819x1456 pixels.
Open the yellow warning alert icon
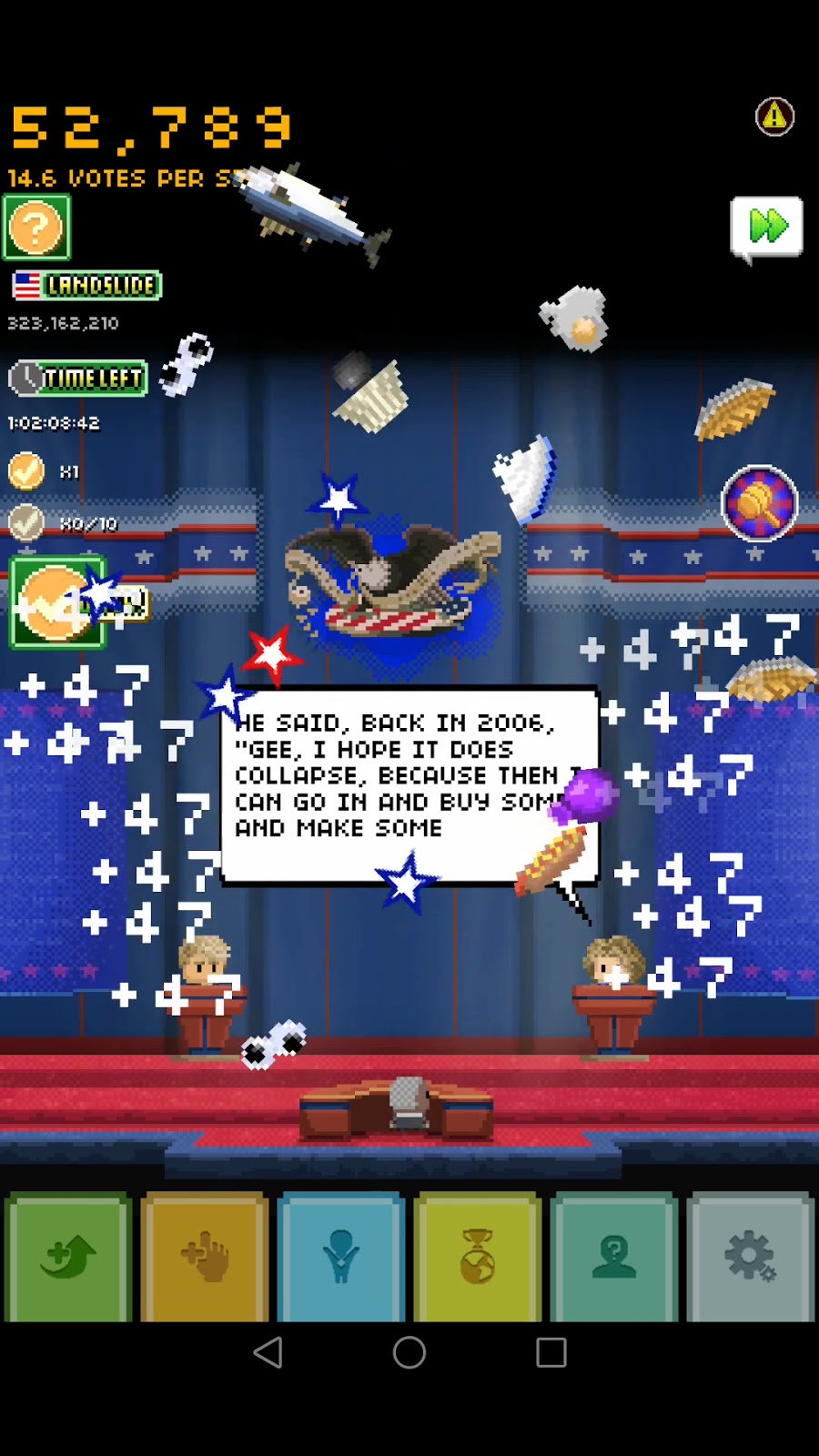click(x=774, y=116)
